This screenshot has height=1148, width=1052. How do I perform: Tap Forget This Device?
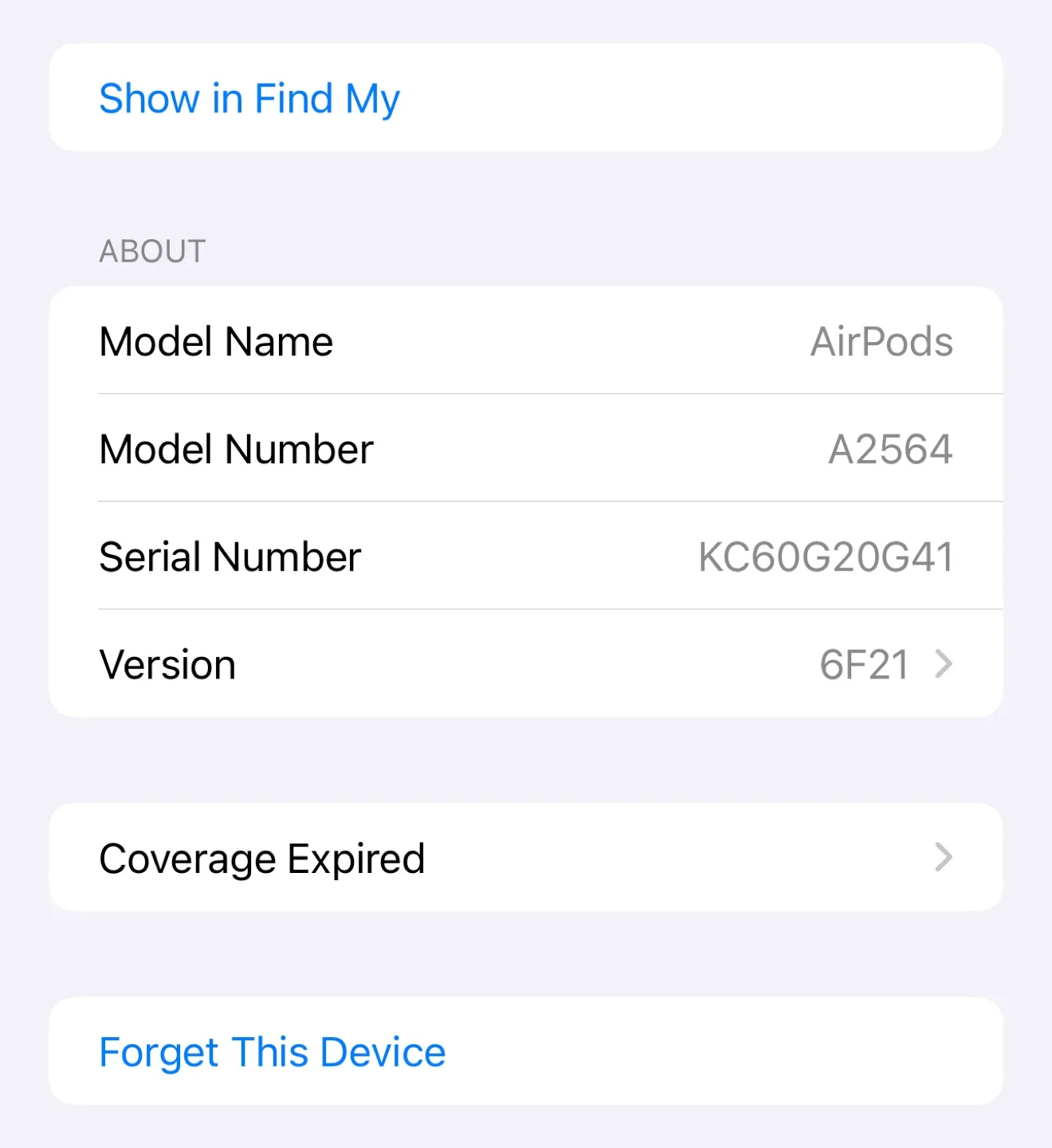click(272, 1052)
